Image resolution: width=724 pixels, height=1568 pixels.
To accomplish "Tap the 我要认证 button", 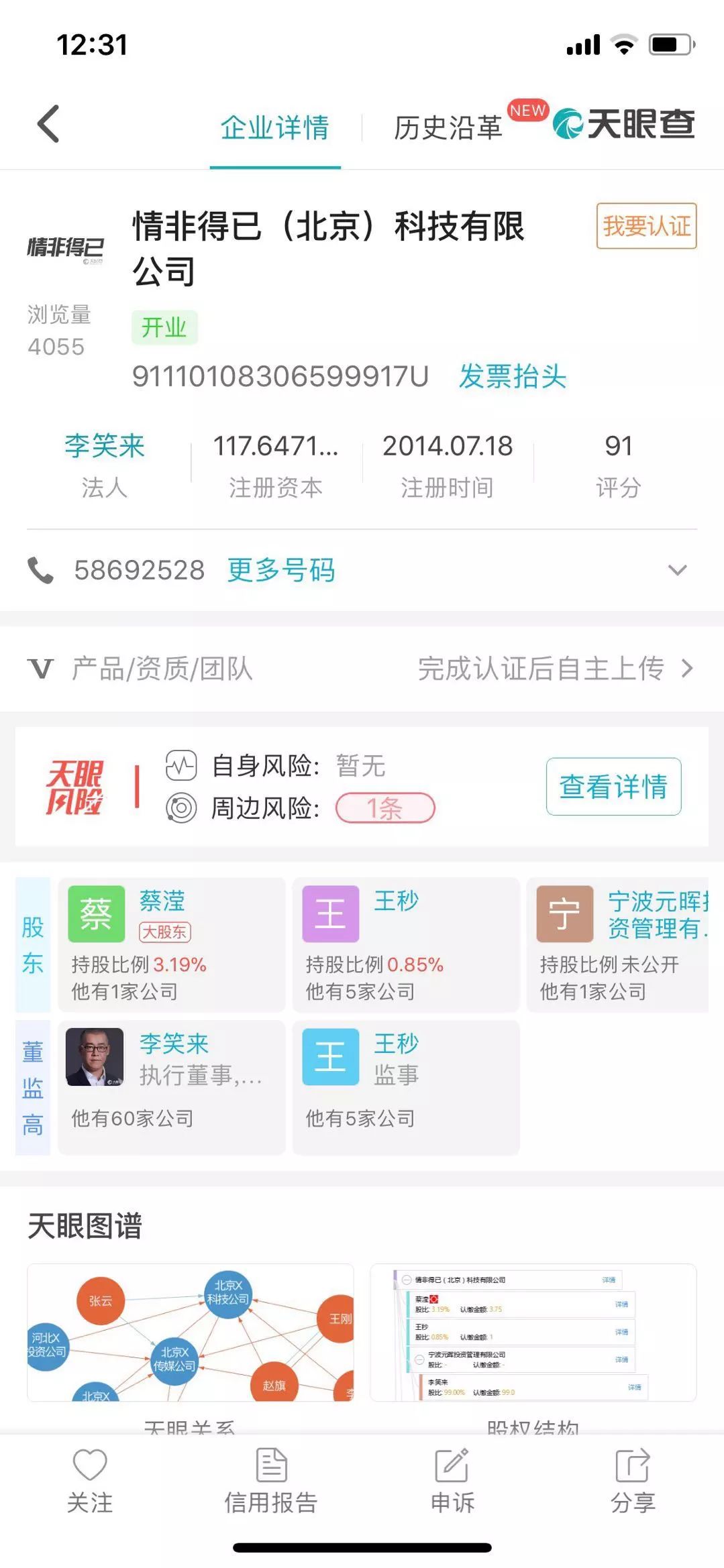I will [x=645, y=227].
